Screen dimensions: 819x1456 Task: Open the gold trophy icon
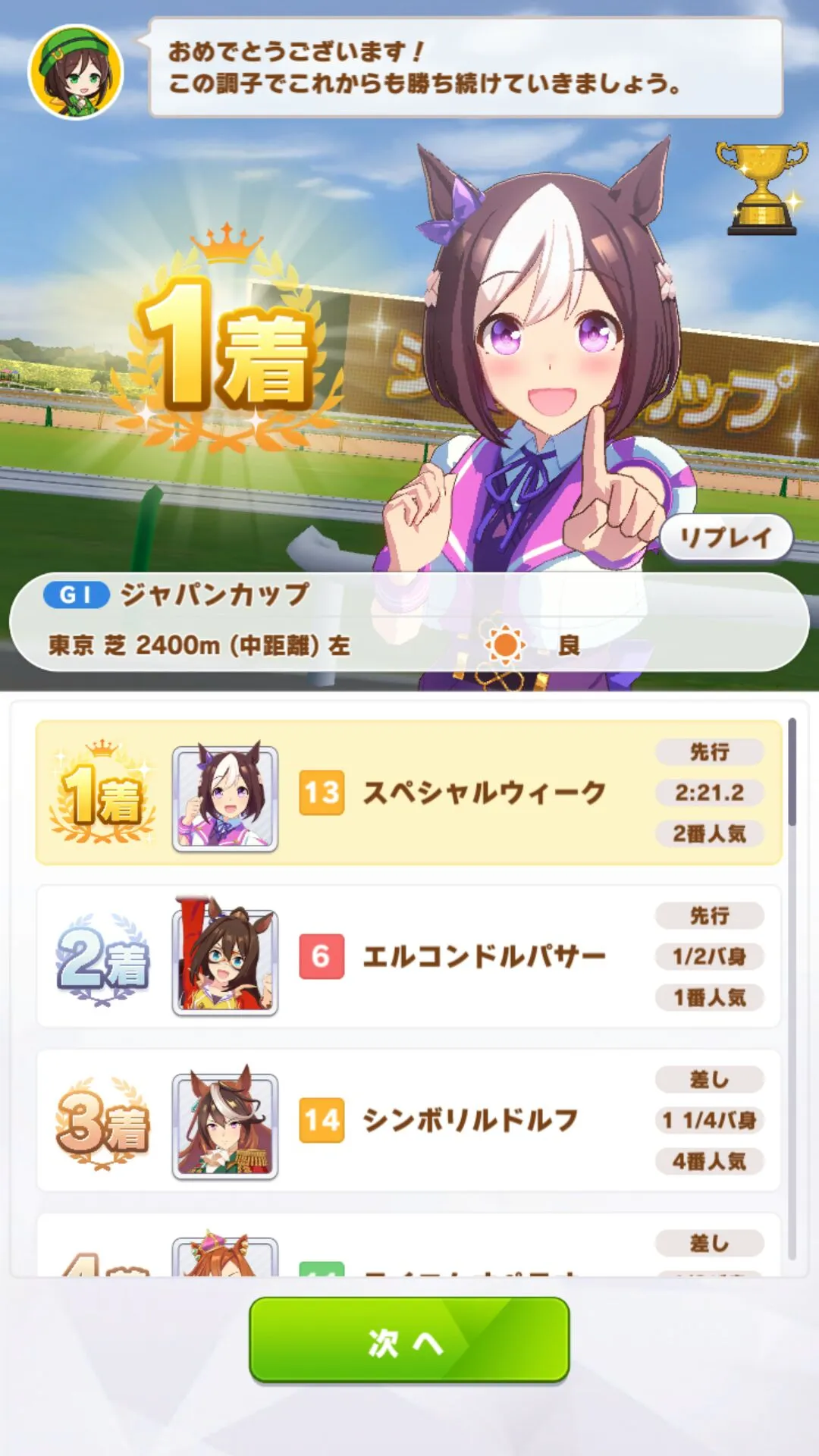[761, 188]
